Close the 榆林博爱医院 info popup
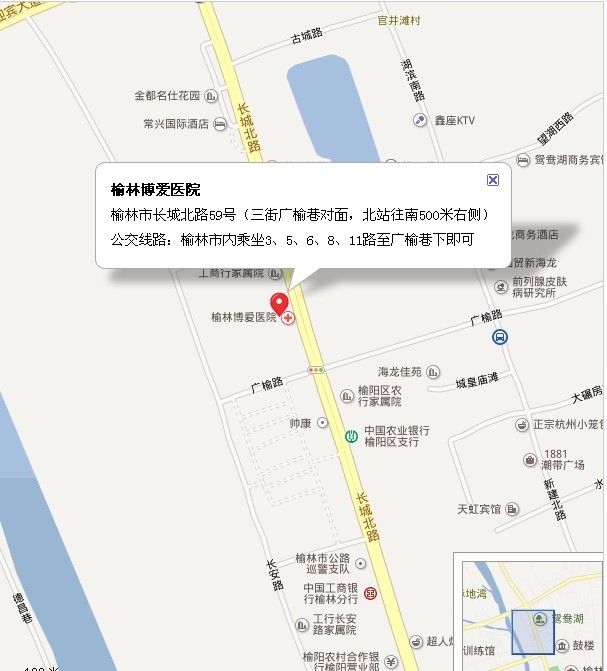 click(x=492, y=179)
